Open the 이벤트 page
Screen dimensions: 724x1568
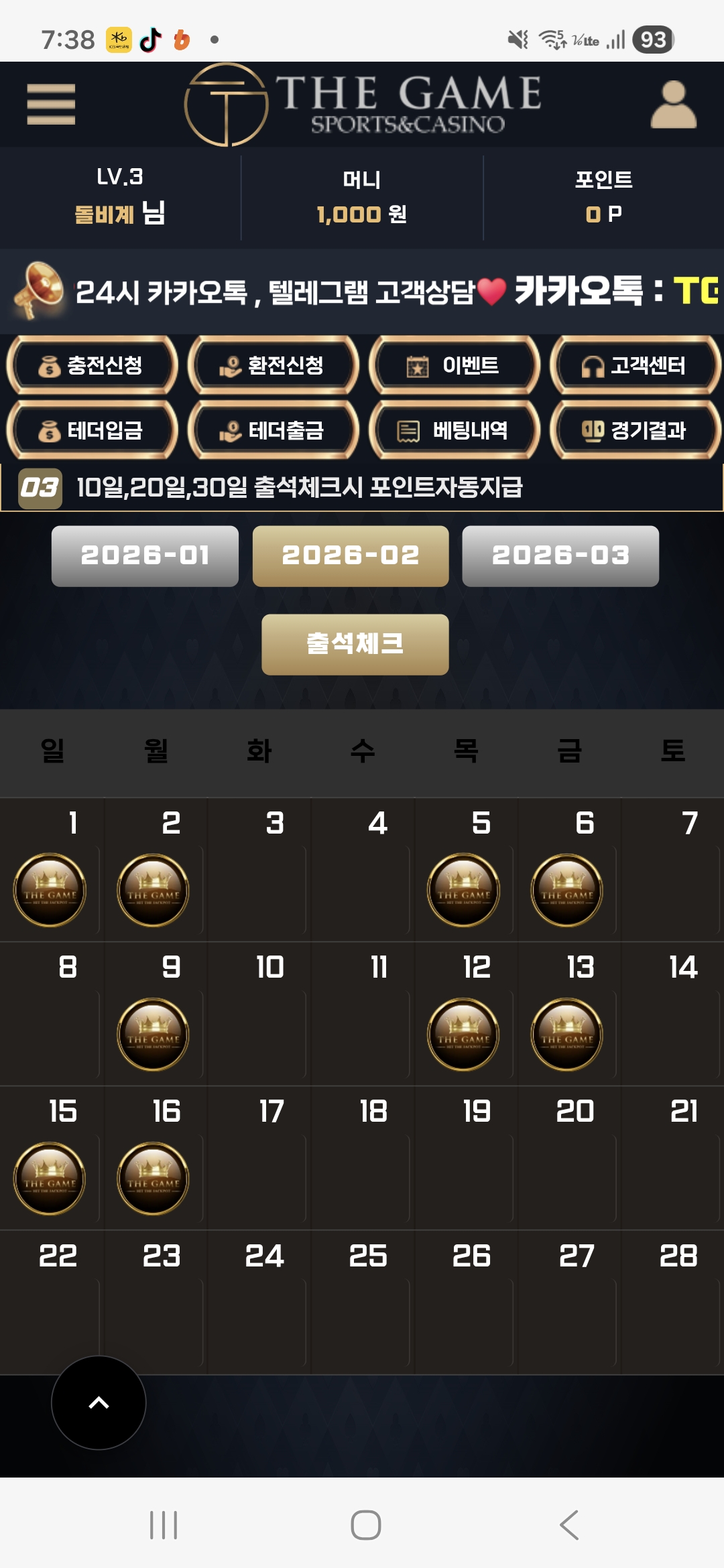454,365
